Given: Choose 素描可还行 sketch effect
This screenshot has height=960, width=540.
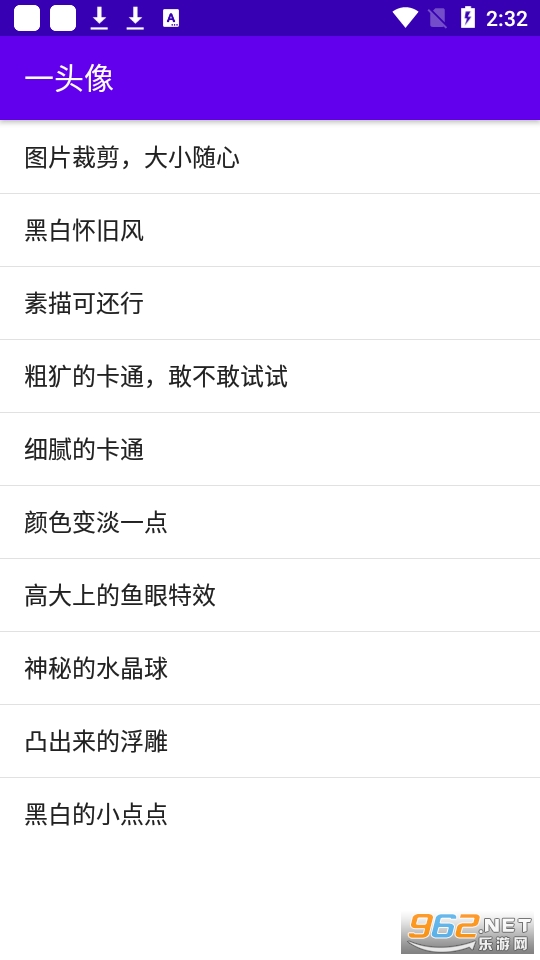Looking at the screenshot, I should 270,303.
